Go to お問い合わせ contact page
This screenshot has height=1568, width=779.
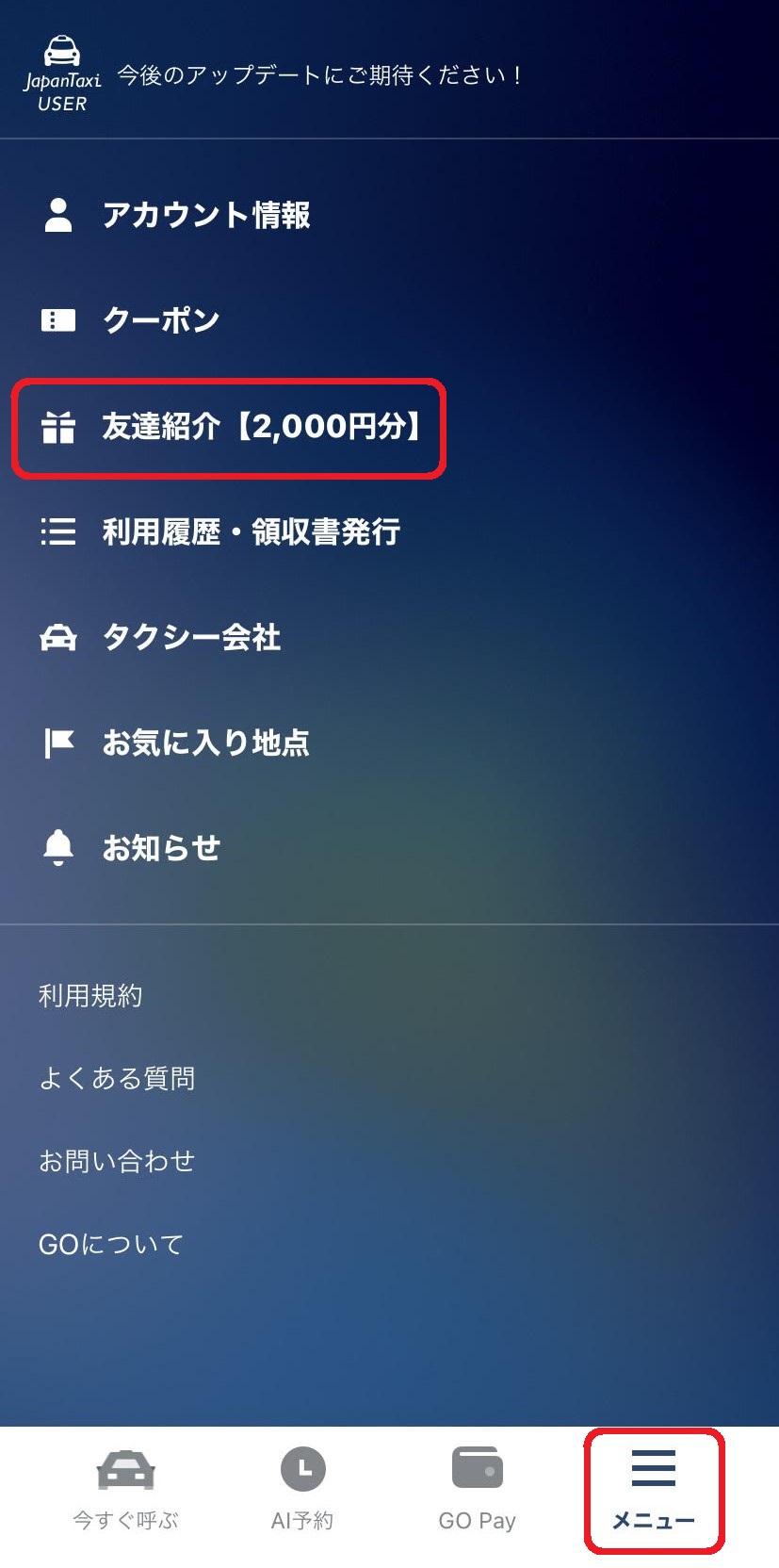click(x=117, y=1161)
